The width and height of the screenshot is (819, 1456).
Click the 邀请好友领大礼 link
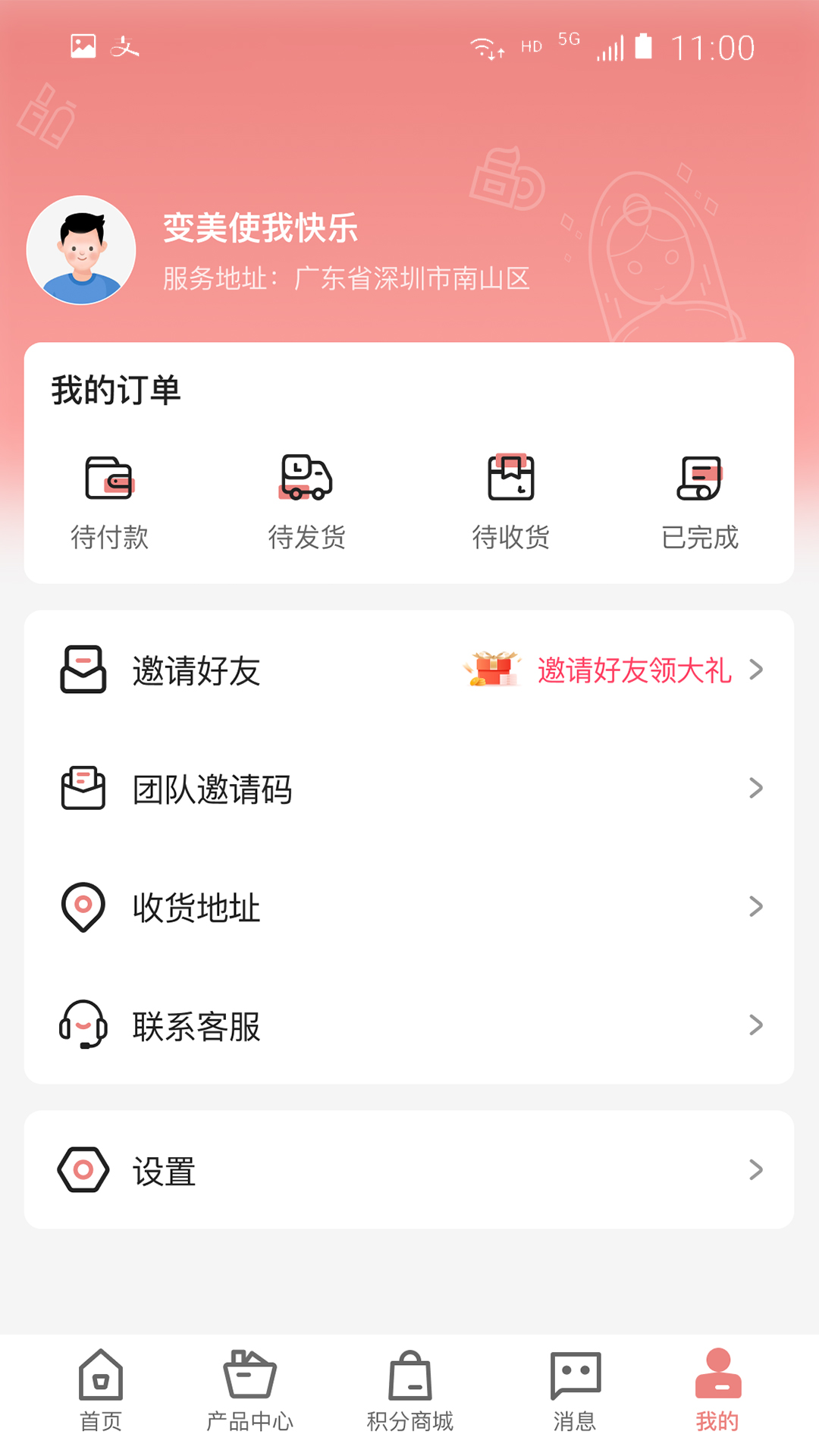click(634, 670)
